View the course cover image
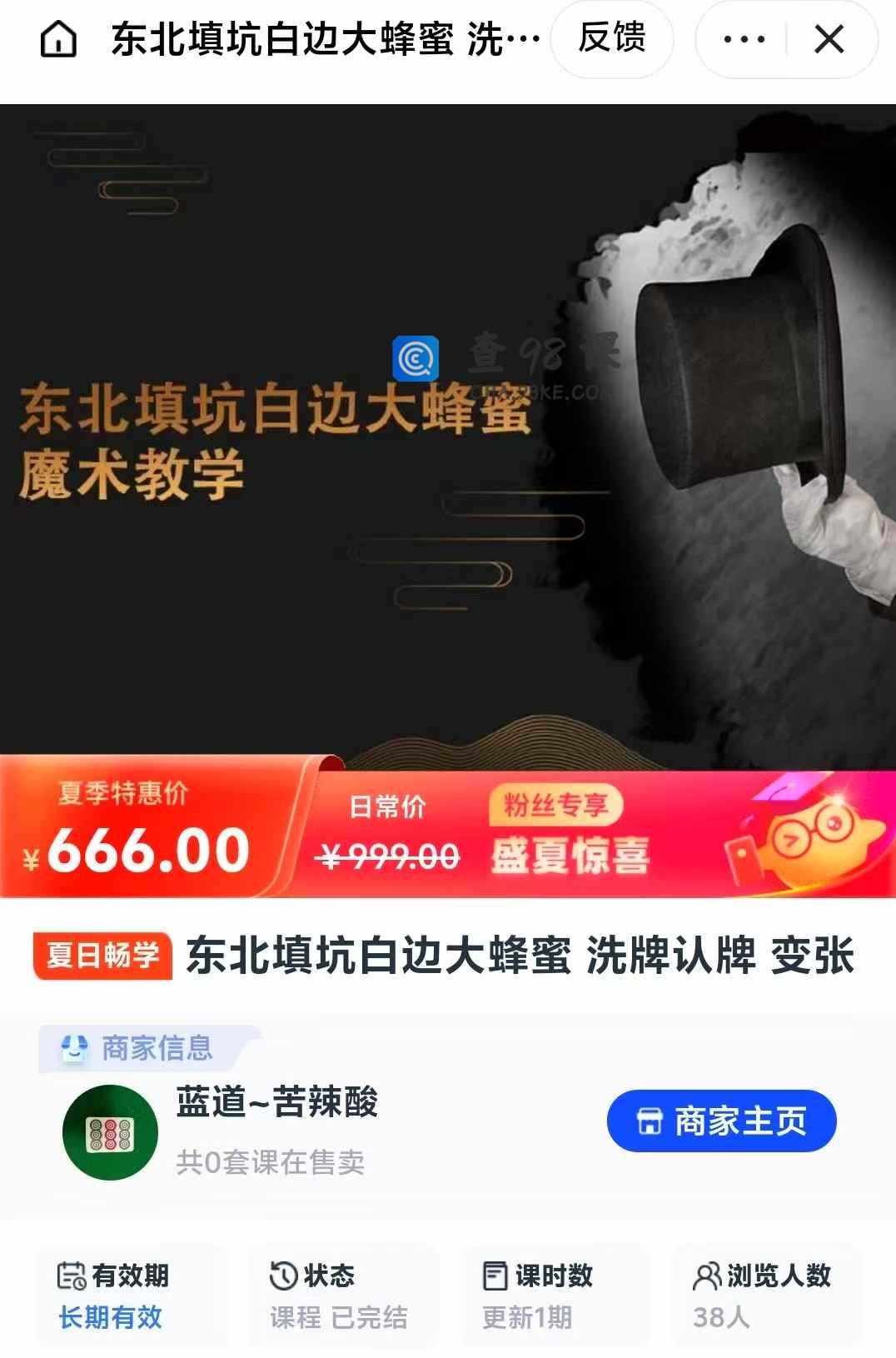The height and width of the screenshot is (1358, 896). (448, 433)
